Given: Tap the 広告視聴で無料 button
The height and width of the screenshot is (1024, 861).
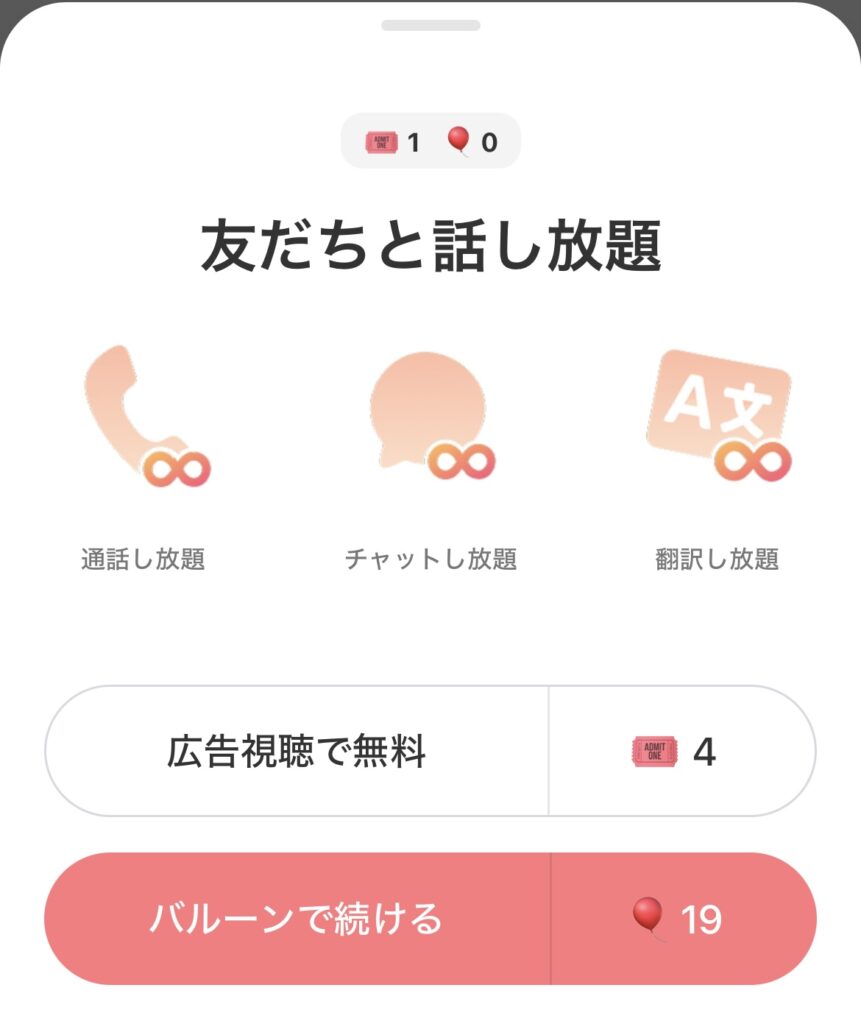Looking at the screenshot, I should 297,751.
